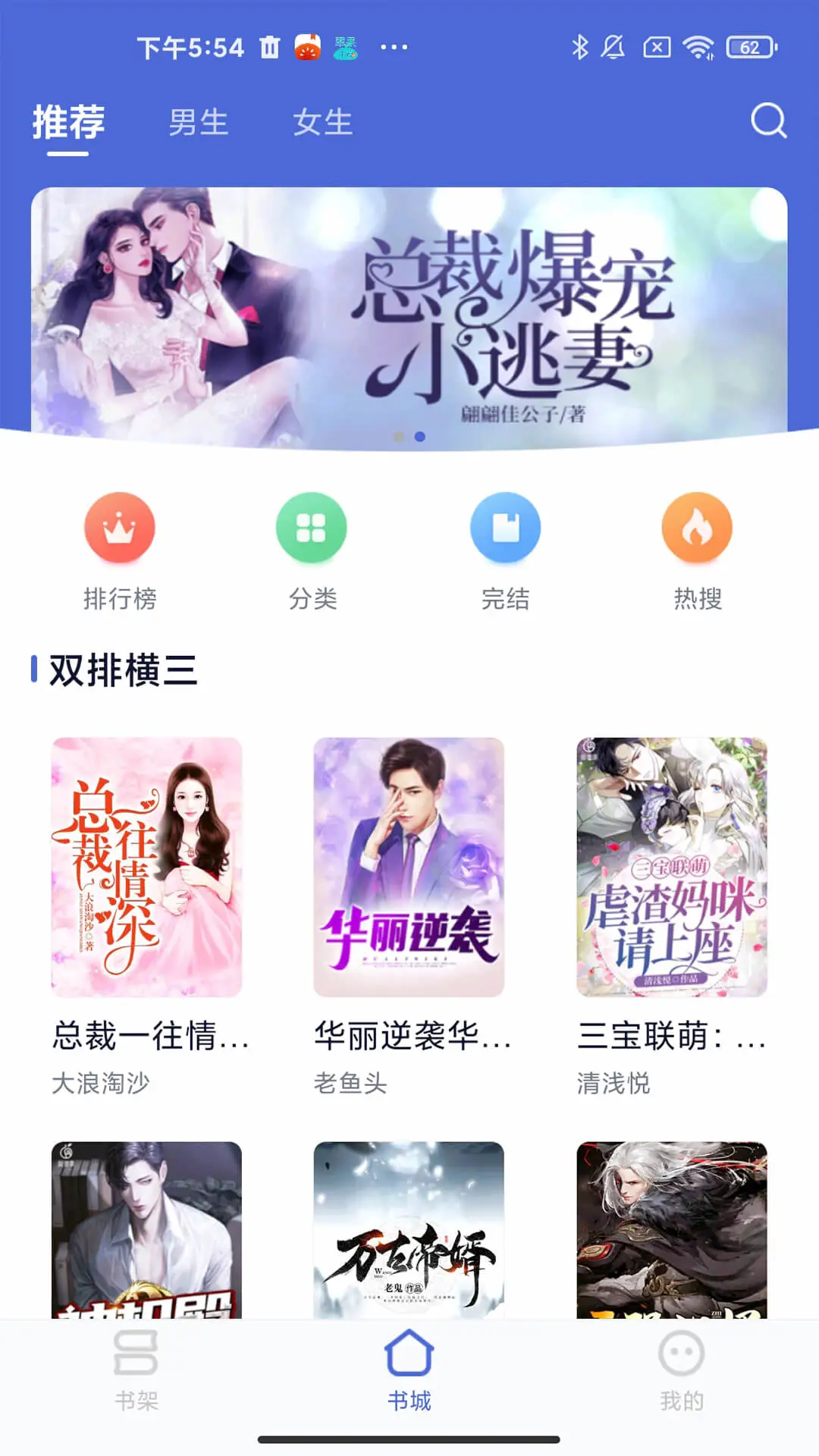This screenshot has width=819, height=1456.
Task: Open the search icon
Action: (x=769, y=120)
